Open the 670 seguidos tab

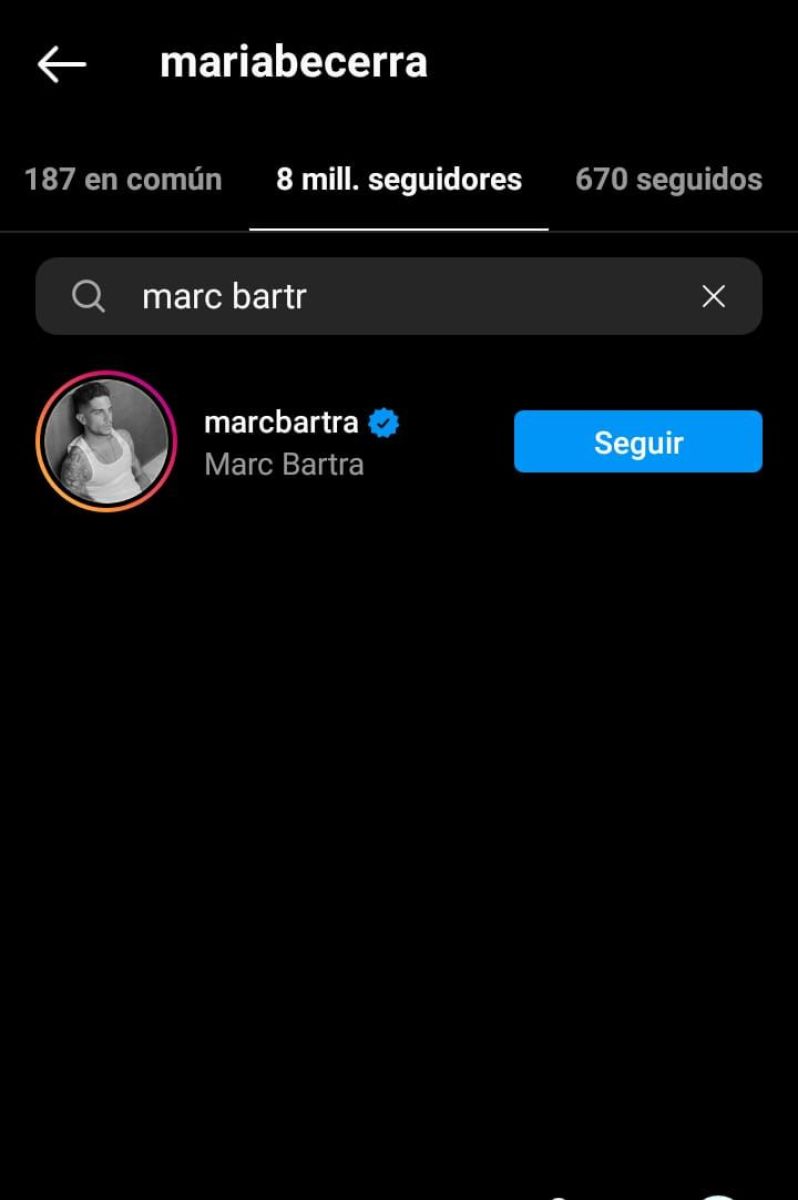click(668, 180)
